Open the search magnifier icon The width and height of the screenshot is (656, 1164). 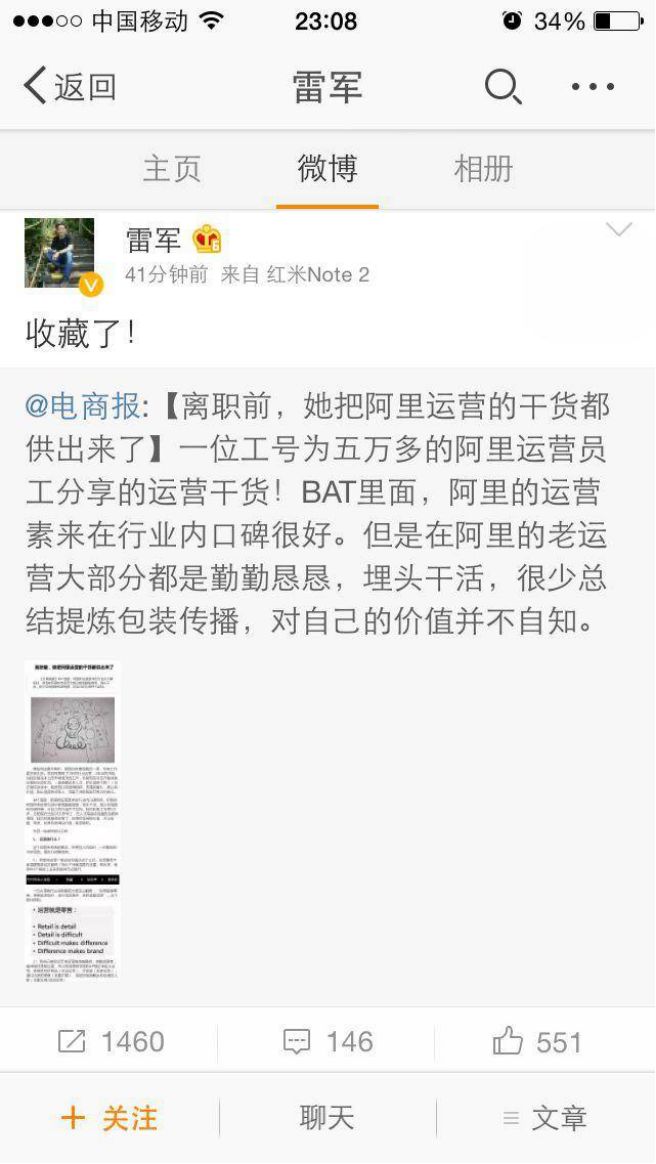502,87
